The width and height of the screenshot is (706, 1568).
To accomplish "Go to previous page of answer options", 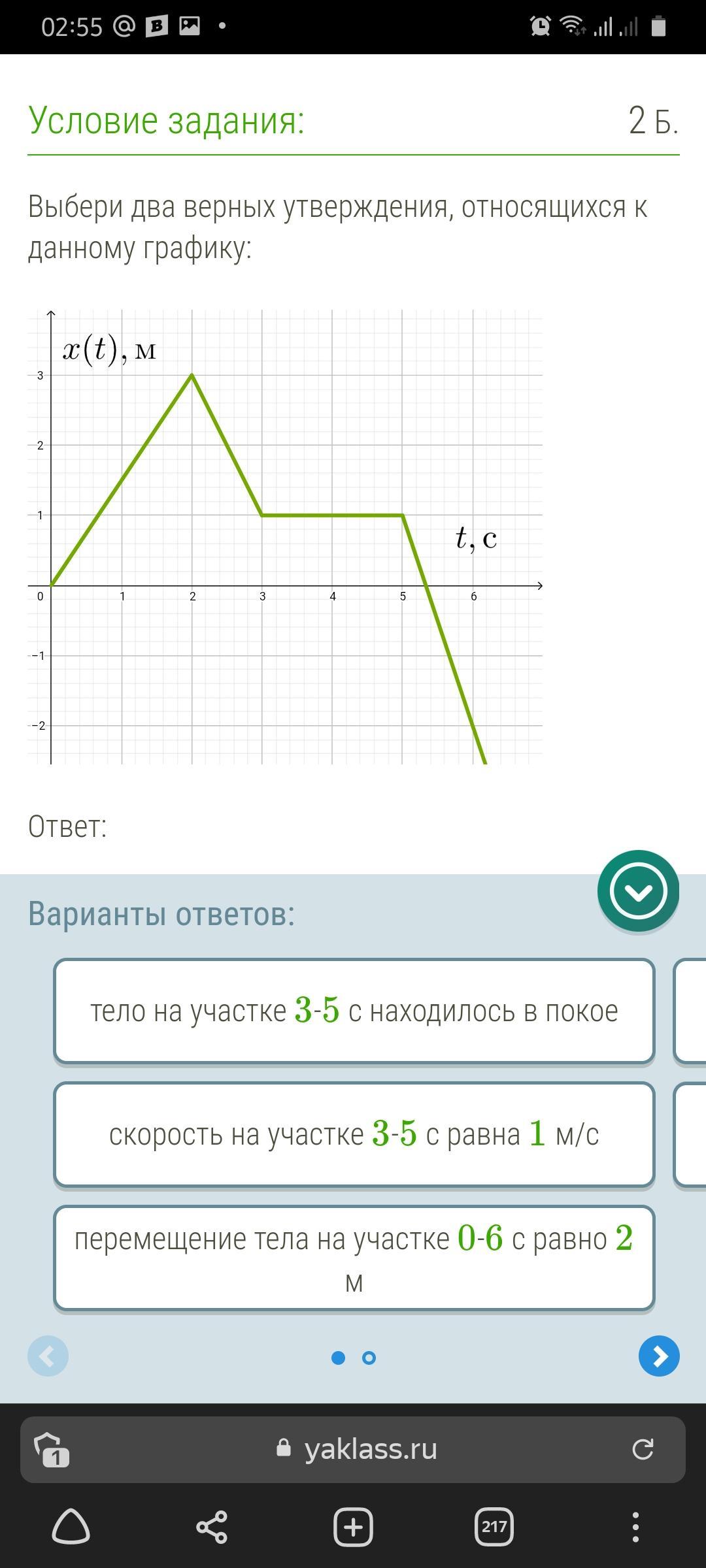I will [x=48, y=1357].
